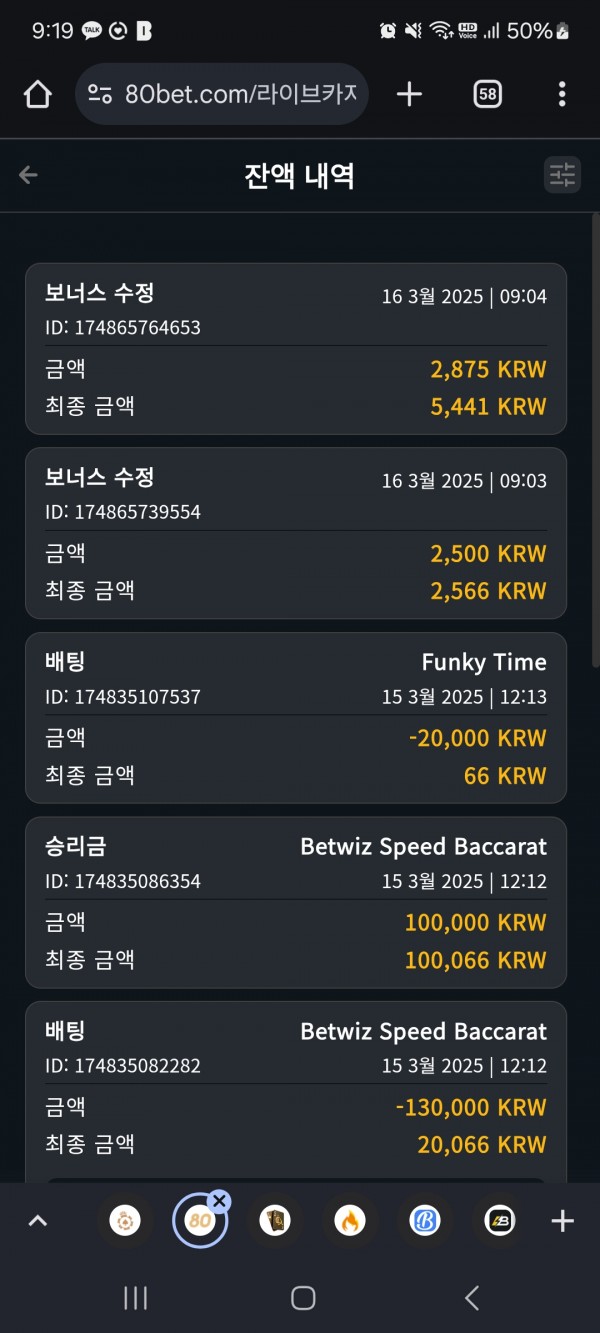The width and height of the screenshot is (600, 1333).
Task: Open the balance history filter options
Action: click(x=563, y=175)
